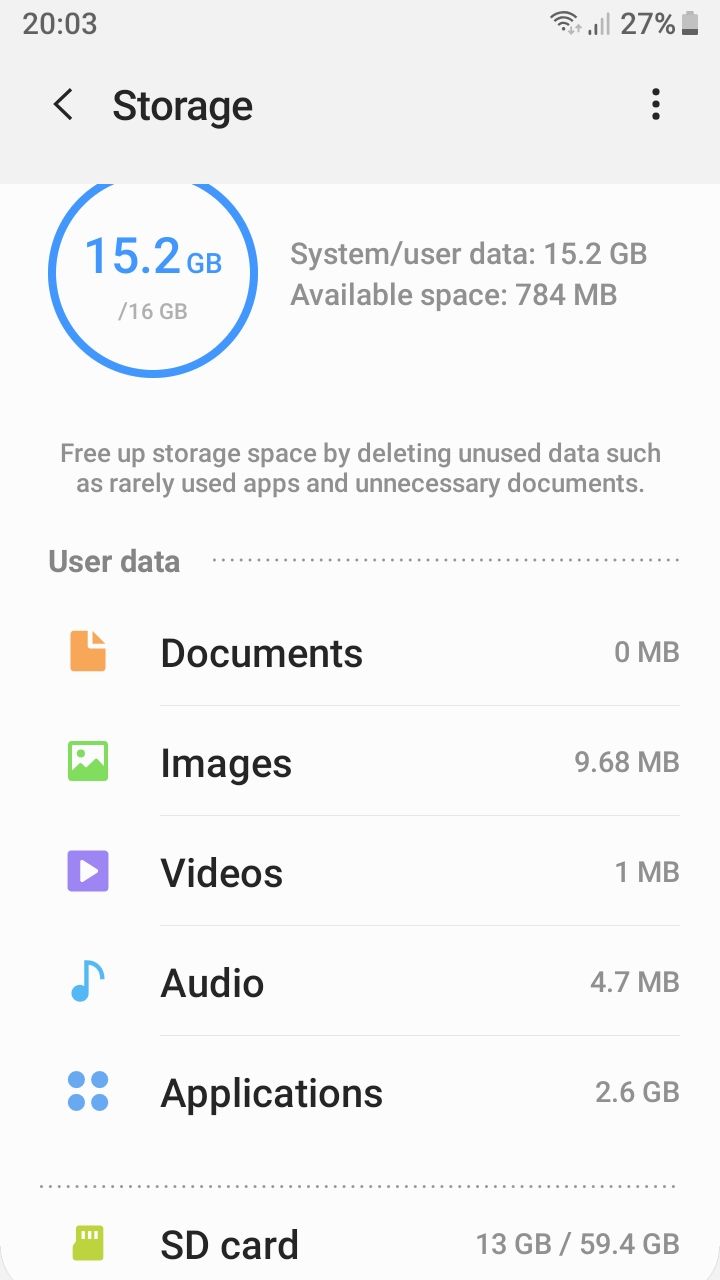Open Documents storage details
The width and height of the screenshot is (720, 1280).
click(360, 653)
